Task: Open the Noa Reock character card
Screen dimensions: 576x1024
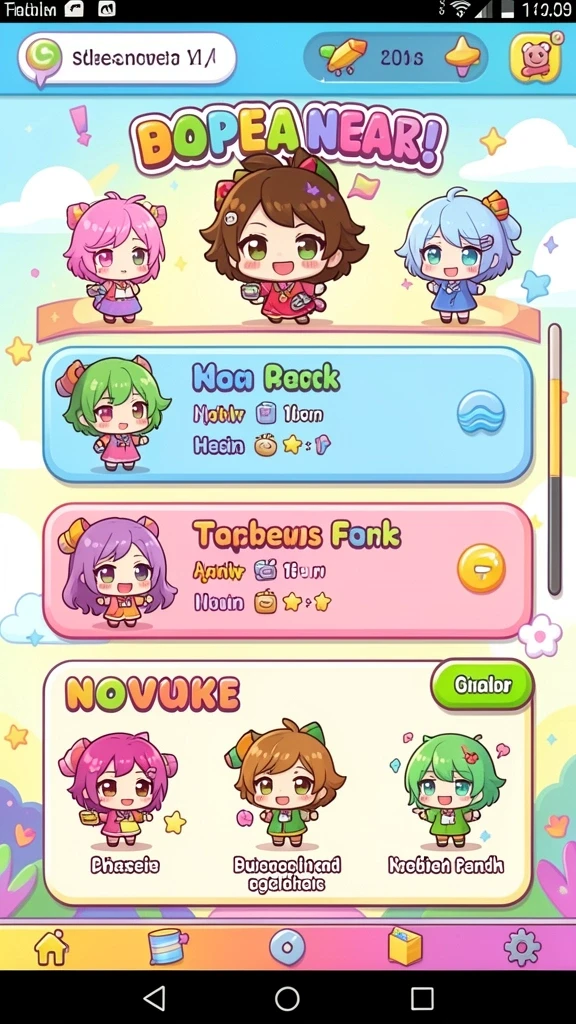Action: click(288, 415)
